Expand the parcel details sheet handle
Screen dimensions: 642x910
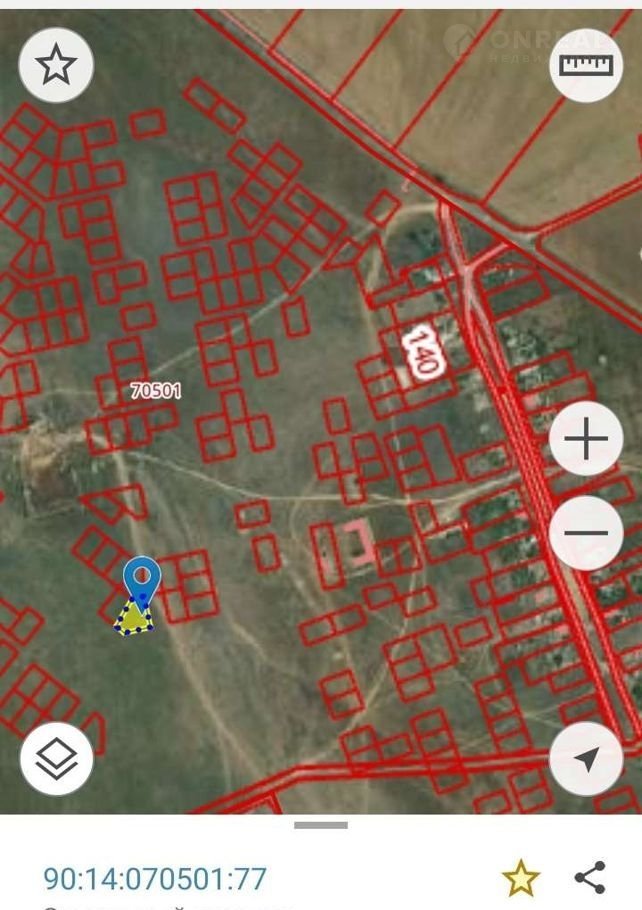tap(321, 825)
